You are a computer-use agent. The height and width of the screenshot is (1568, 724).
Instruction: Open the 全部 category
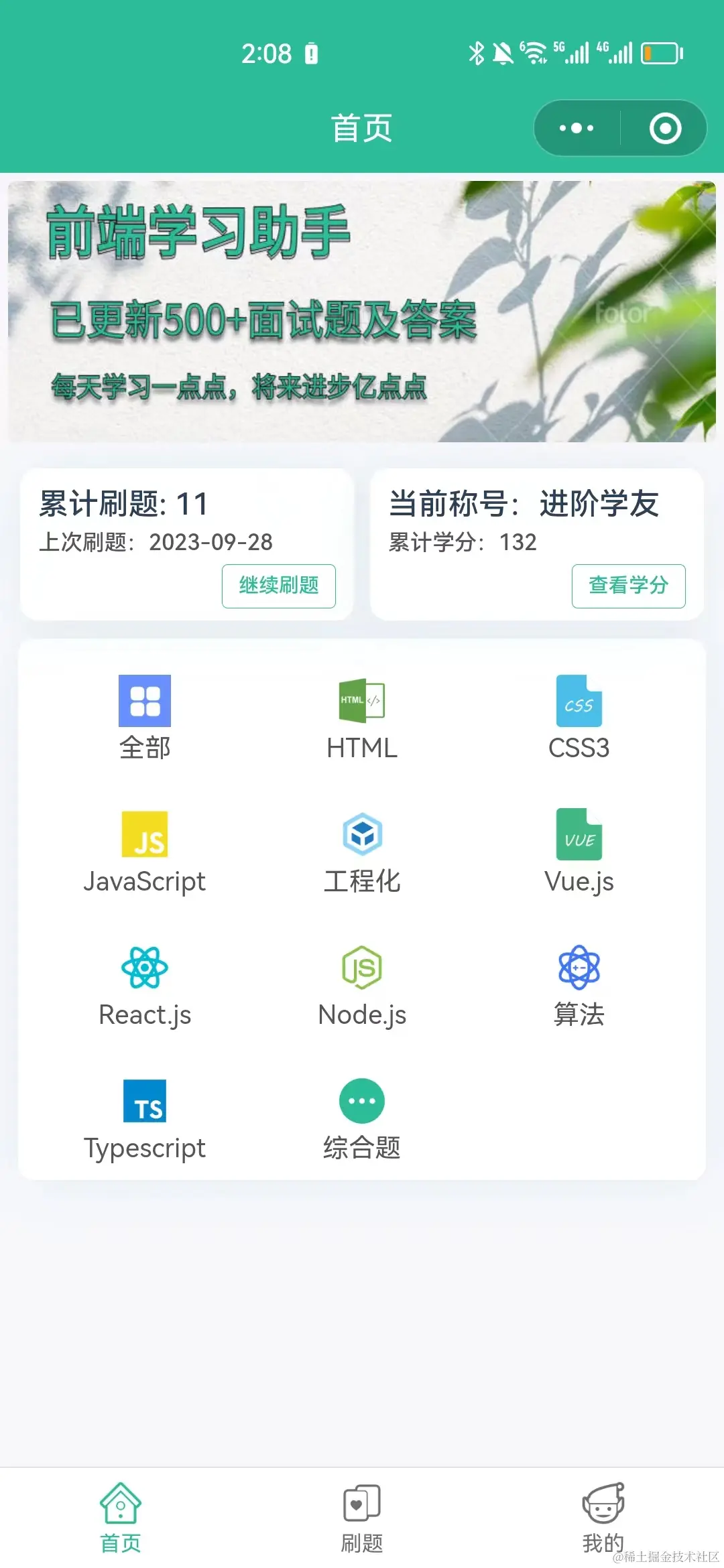point(145,717)
